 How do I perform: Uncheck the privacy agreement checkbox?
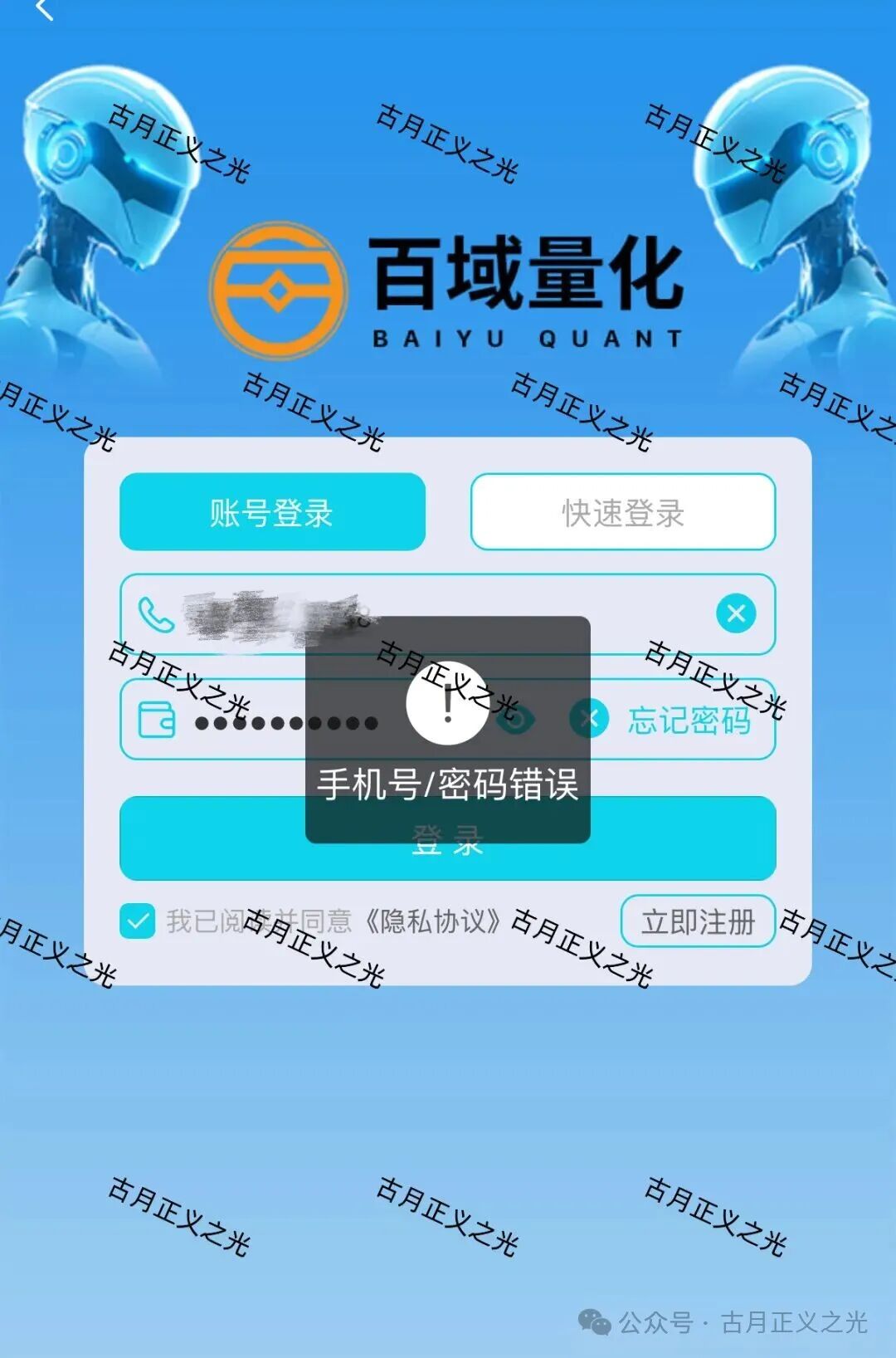click(x=138, y=921)
